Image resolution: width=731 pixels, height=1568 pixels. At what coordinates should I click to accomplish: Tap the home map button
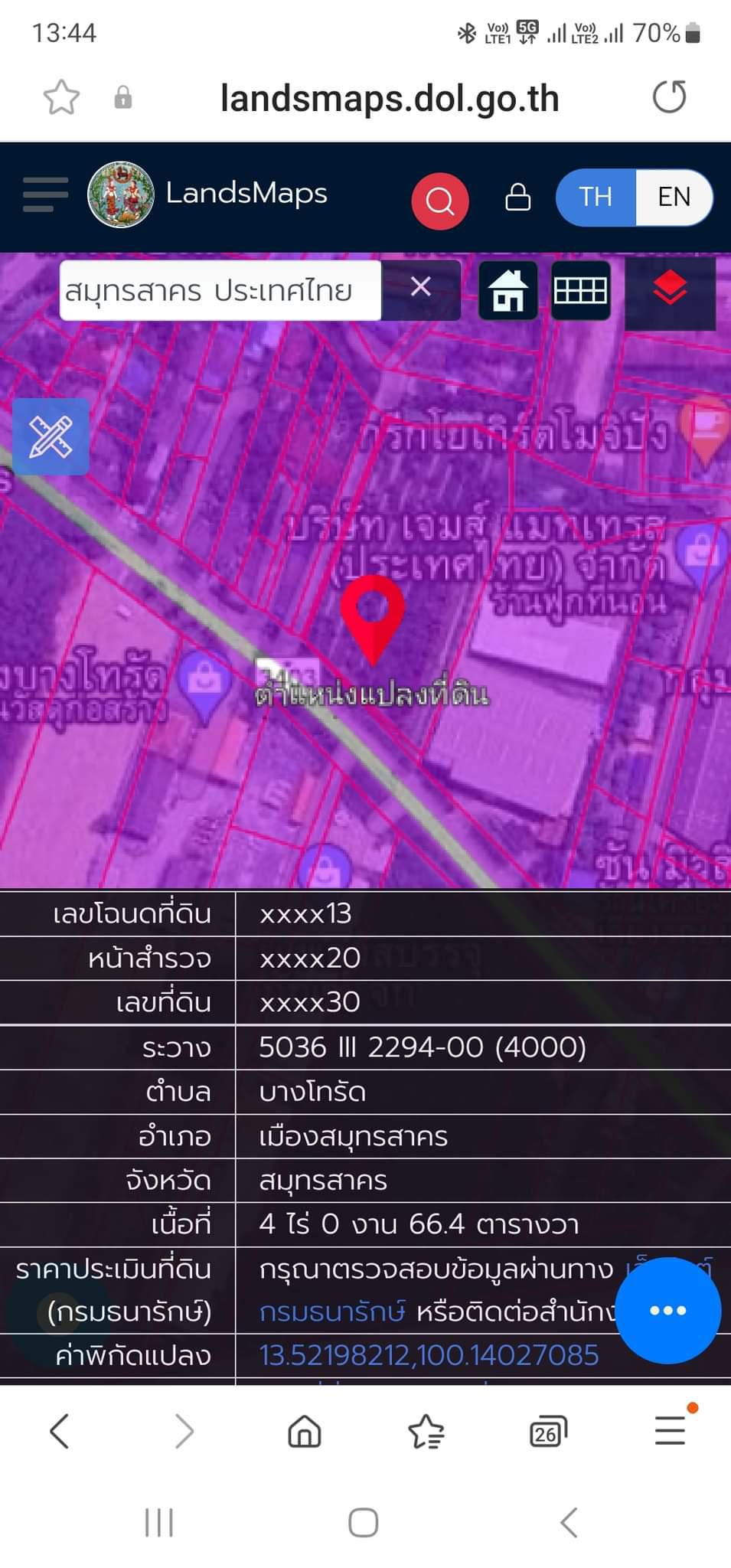(x=508, y=290)
